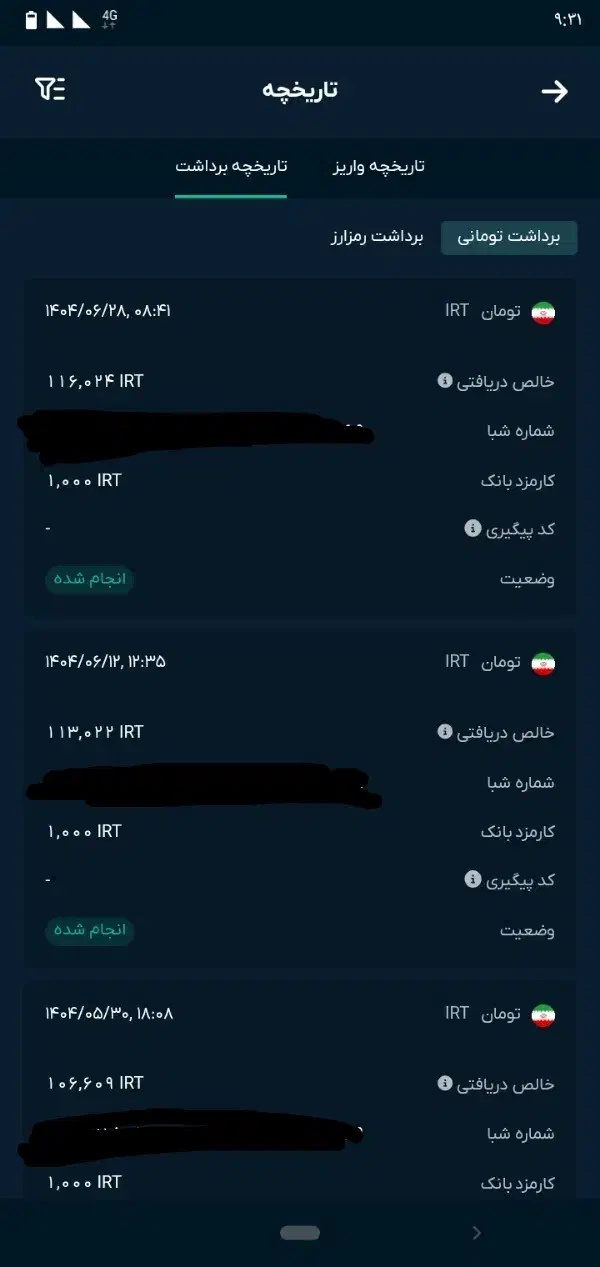Viewport: 600px width, 1267px height.
Task: Show کد پیگیری info in 06/12 withdrawal
Action: pyautogui.click(x=473, y=879)
